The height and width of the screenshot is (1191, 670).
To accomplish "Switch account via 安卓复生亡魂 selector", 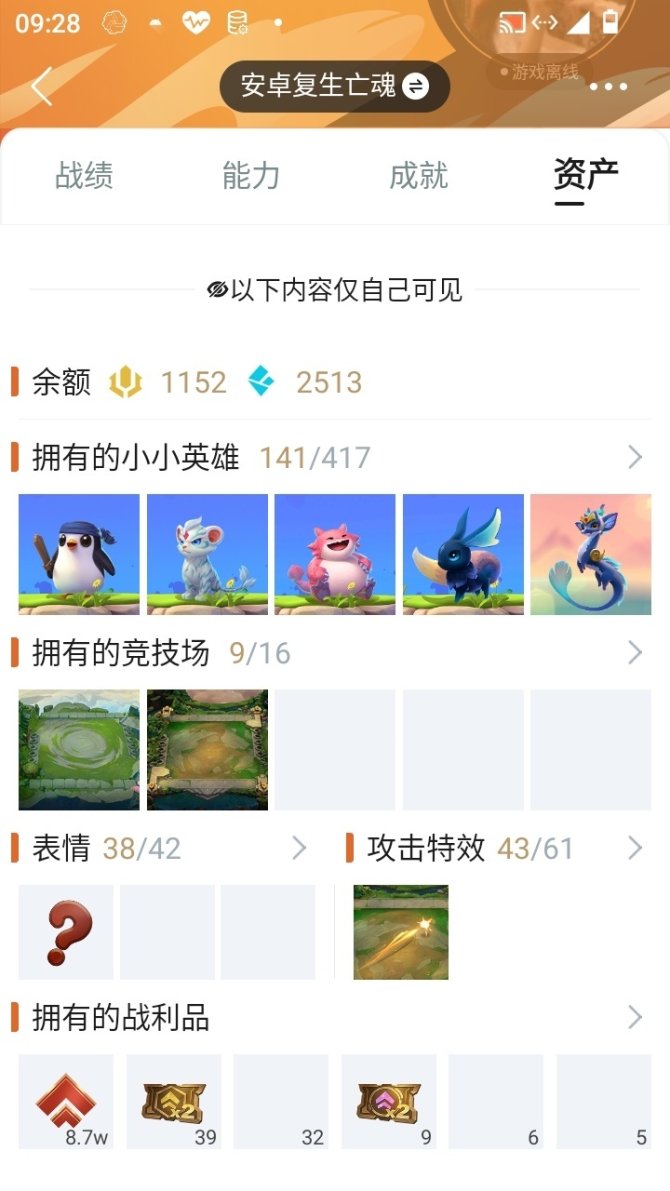I will [x=334, y=86].
